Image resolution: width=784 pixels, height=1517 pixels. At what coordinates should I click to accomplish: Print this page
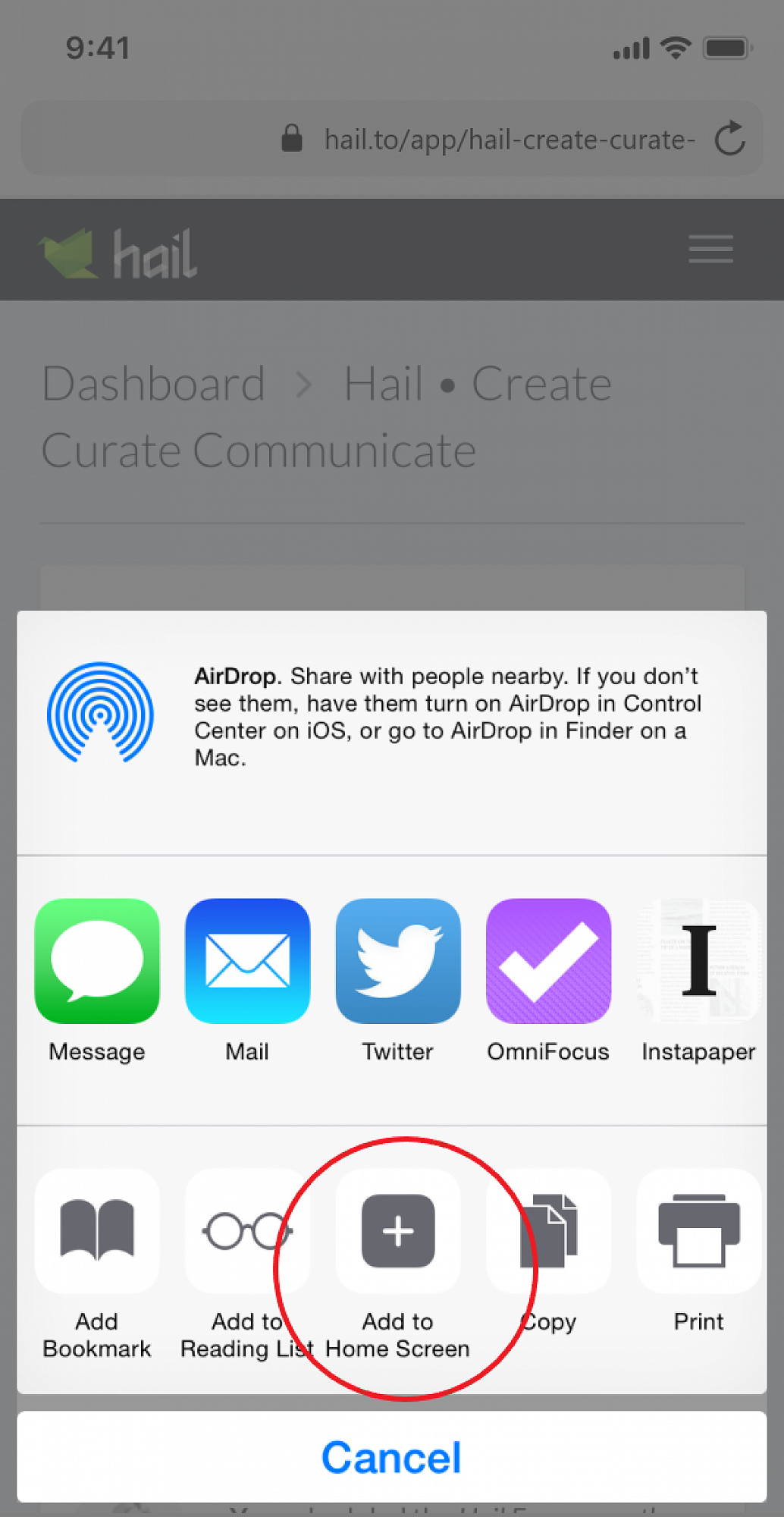click(x=698, y=1231)
